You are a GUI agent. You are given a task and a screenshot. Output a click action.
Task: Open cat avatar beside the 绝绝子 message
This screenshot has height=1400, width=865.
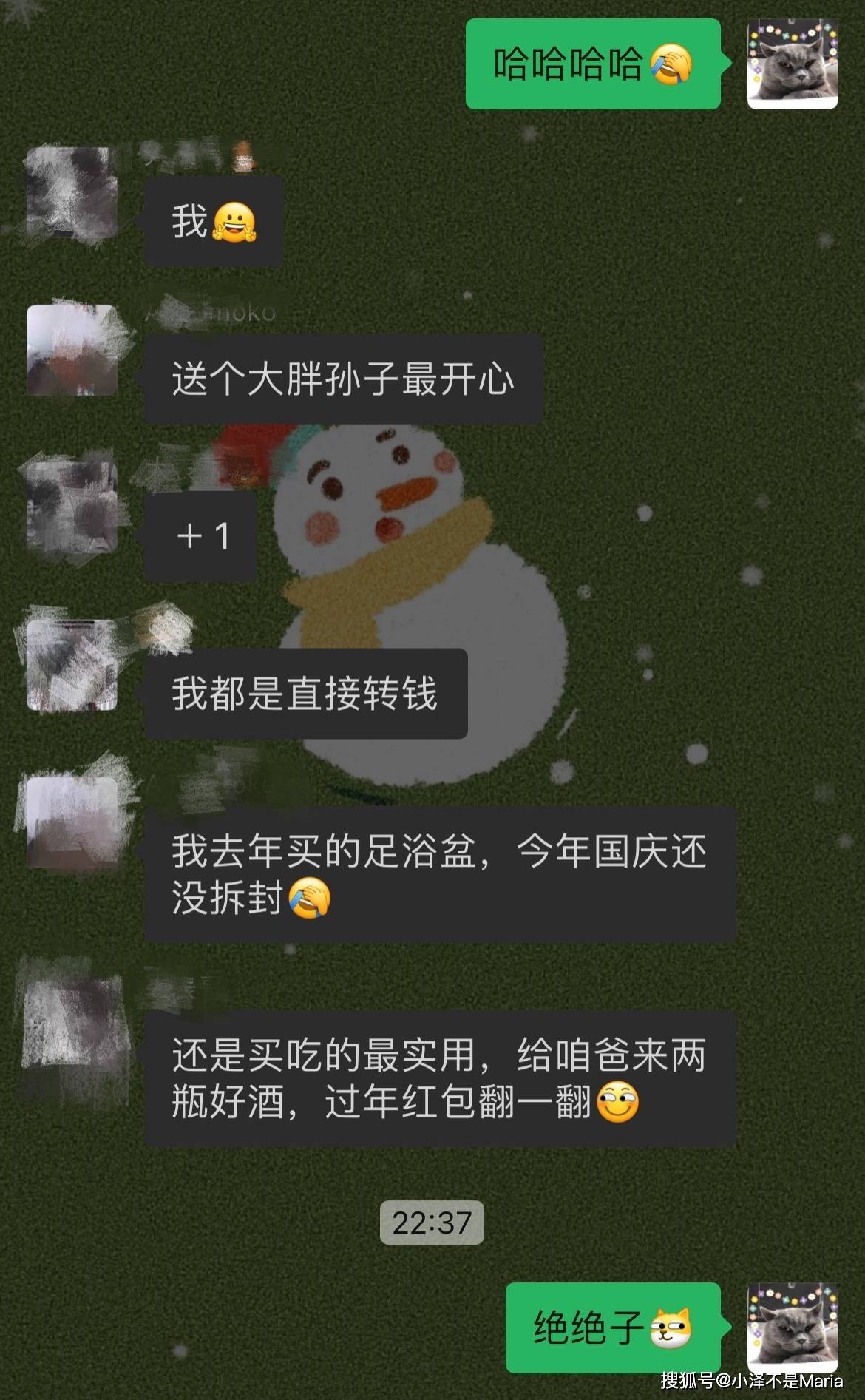point(793,1328)
